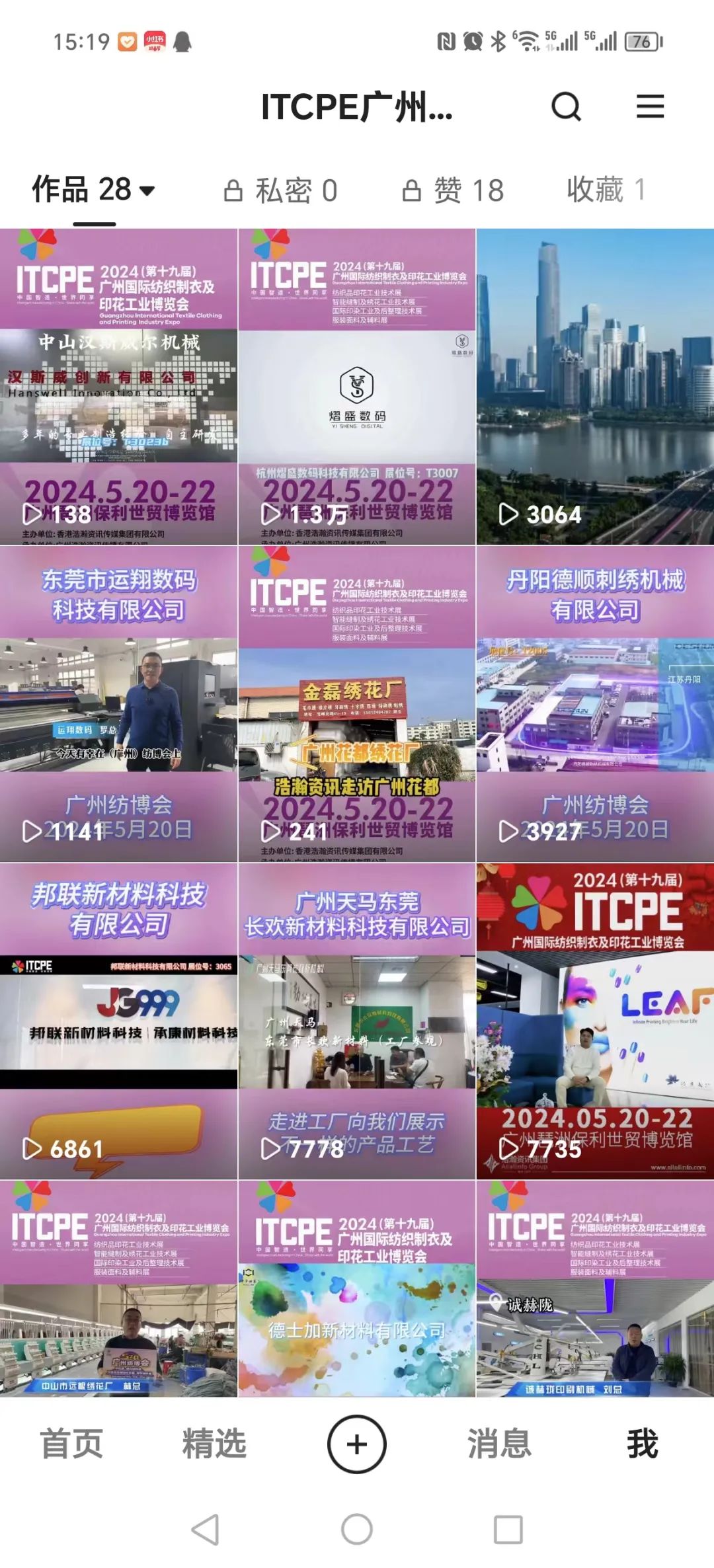
Task: Open the 德士加新材料有限公司 video
Action: tap(357, 1289)
